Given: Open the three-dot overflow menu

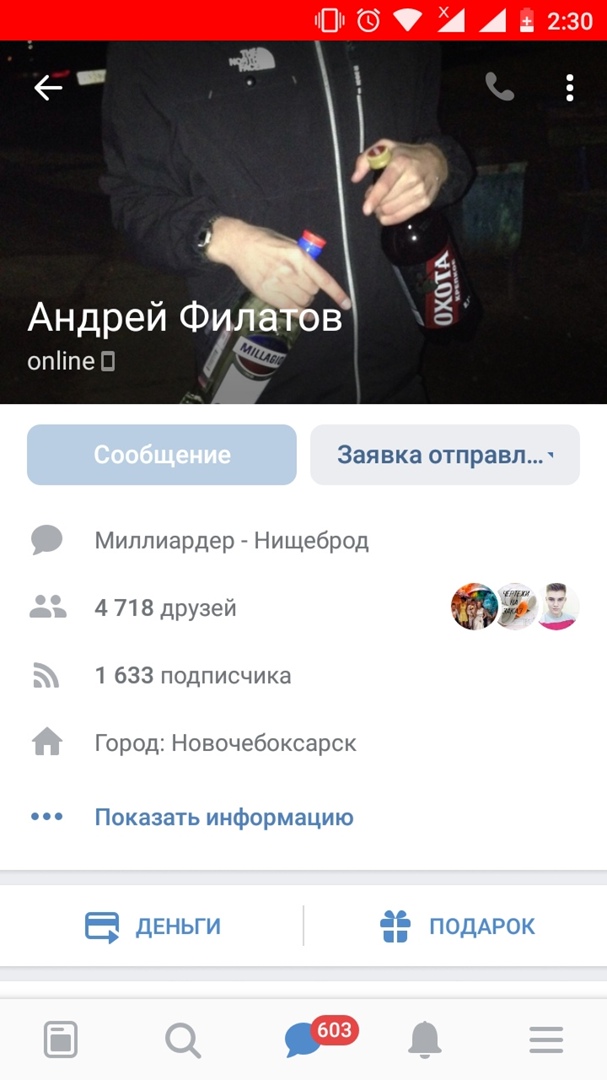Looking at the screenshot, I should coord(569,88).
